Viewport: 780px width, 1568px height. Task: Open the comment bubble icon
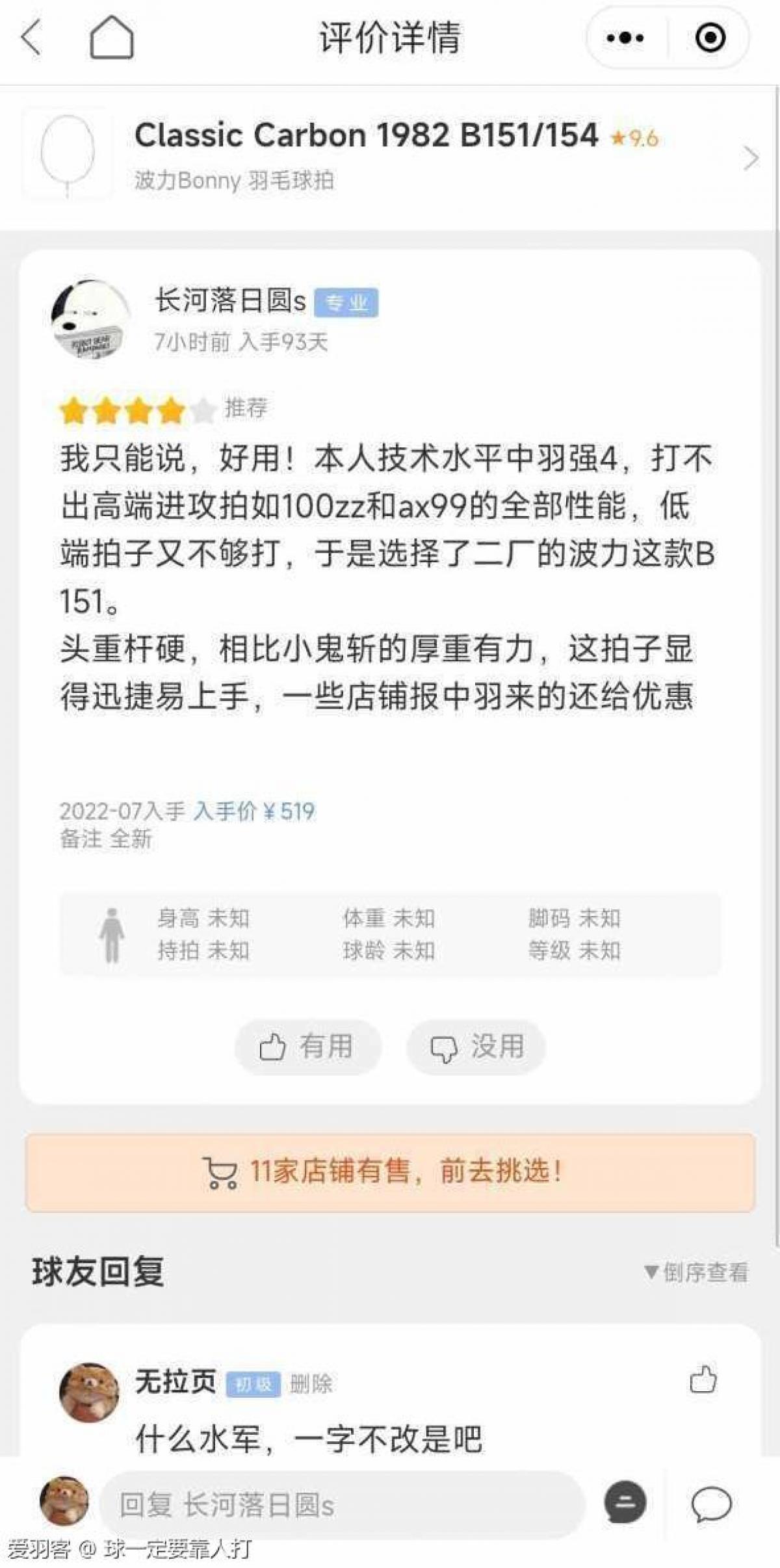pos(711,1504)
